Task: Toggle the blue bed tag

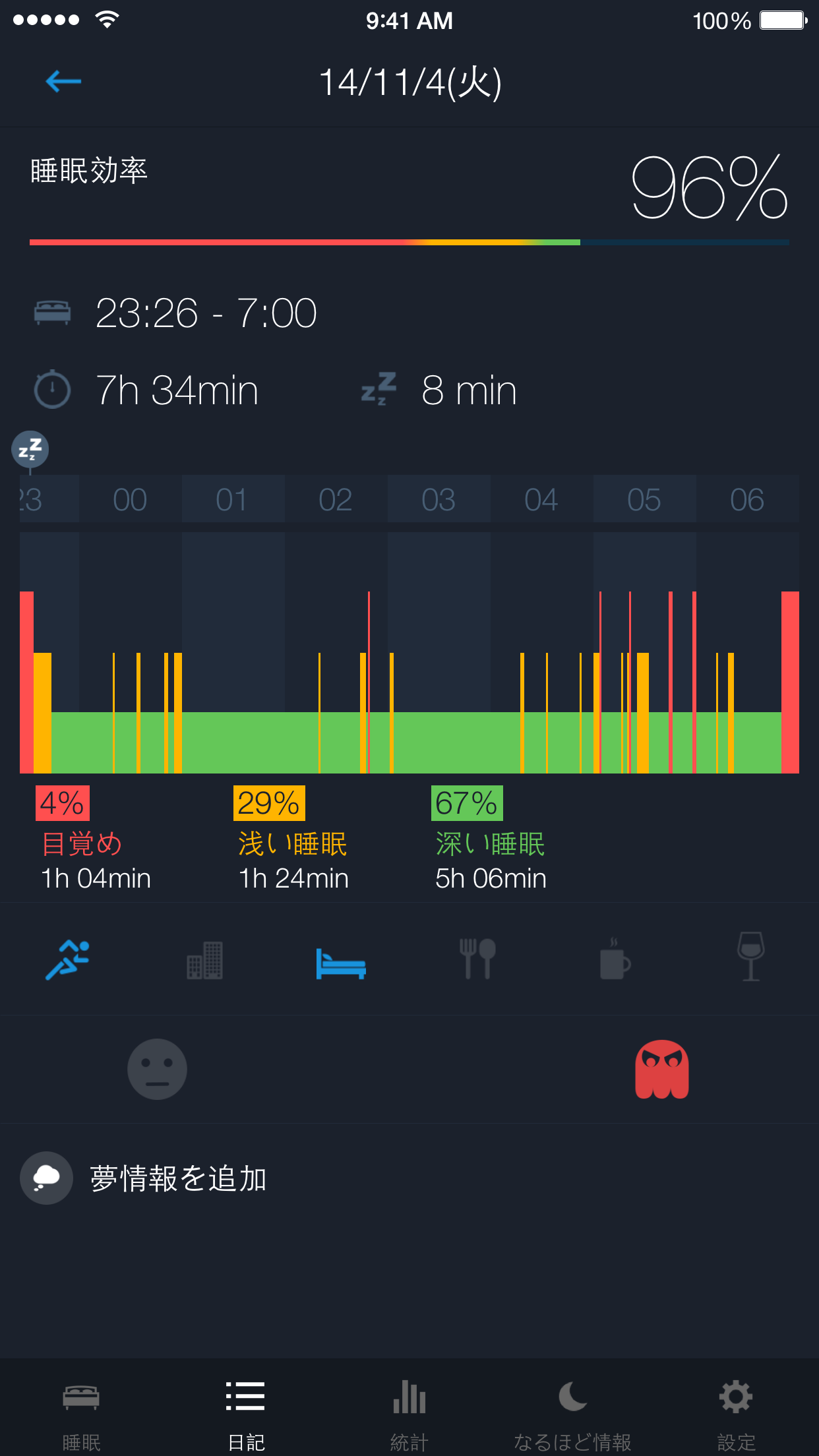Action: click(x=341, y=963)
